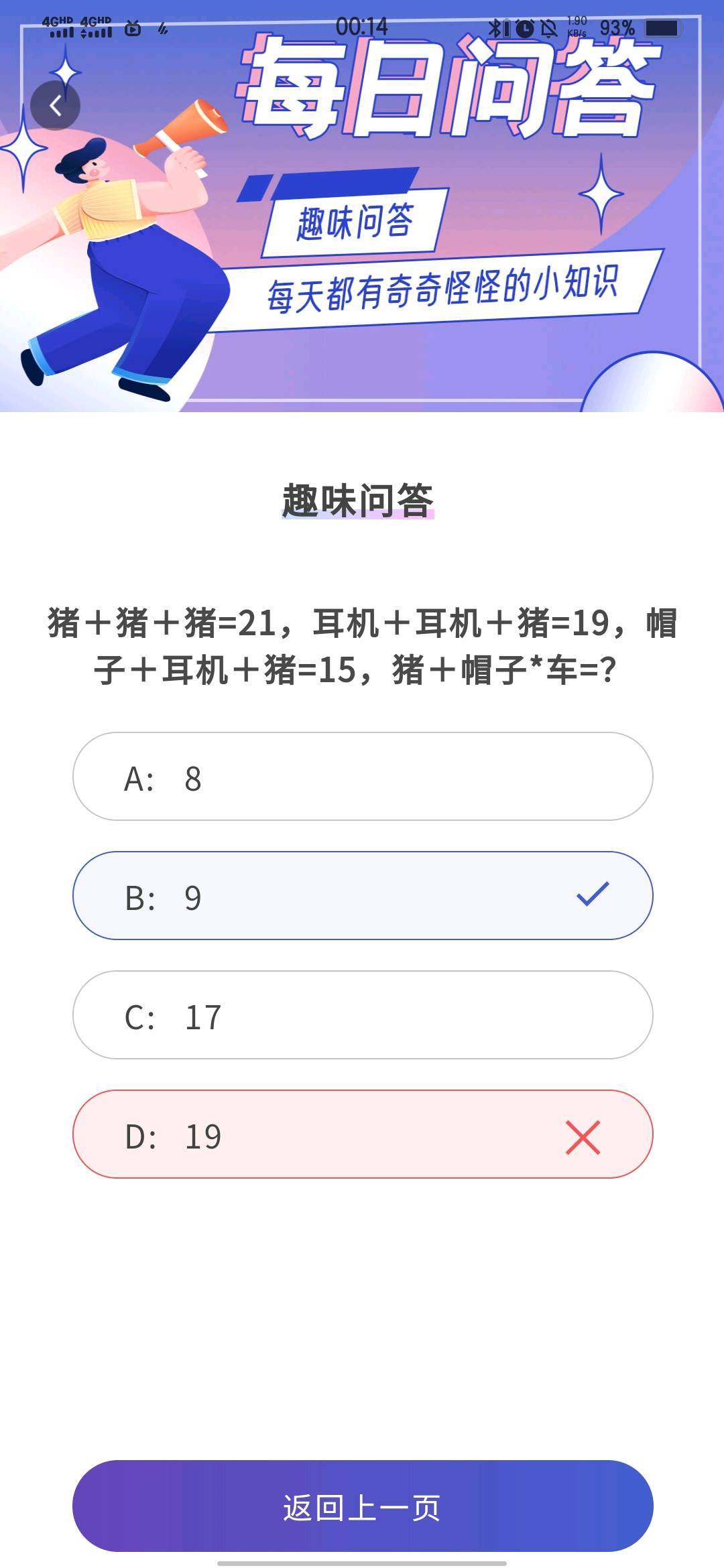724x1568 pixels.
Task: Tap the 返回上一页 button
Action: coord(363,1506)
